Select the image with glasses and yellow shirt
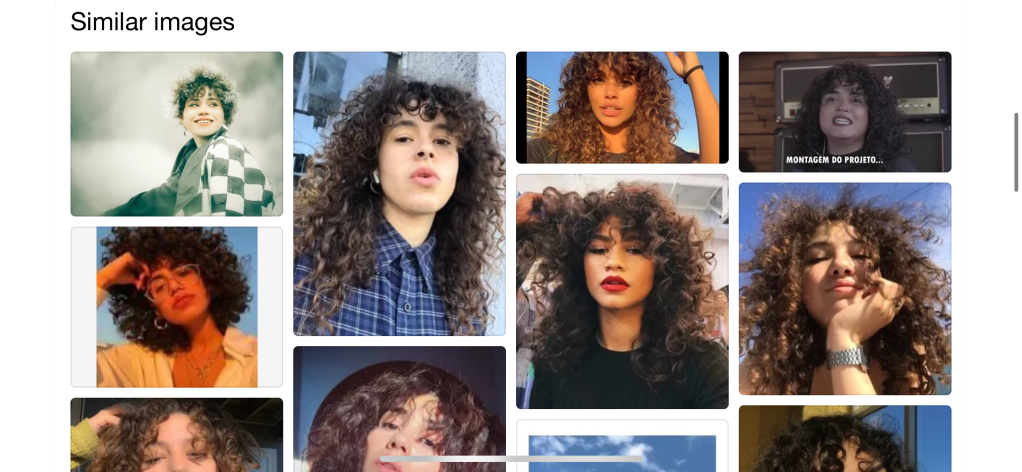The width and height of the screenshot is (1022, 472). coord(176,307)
